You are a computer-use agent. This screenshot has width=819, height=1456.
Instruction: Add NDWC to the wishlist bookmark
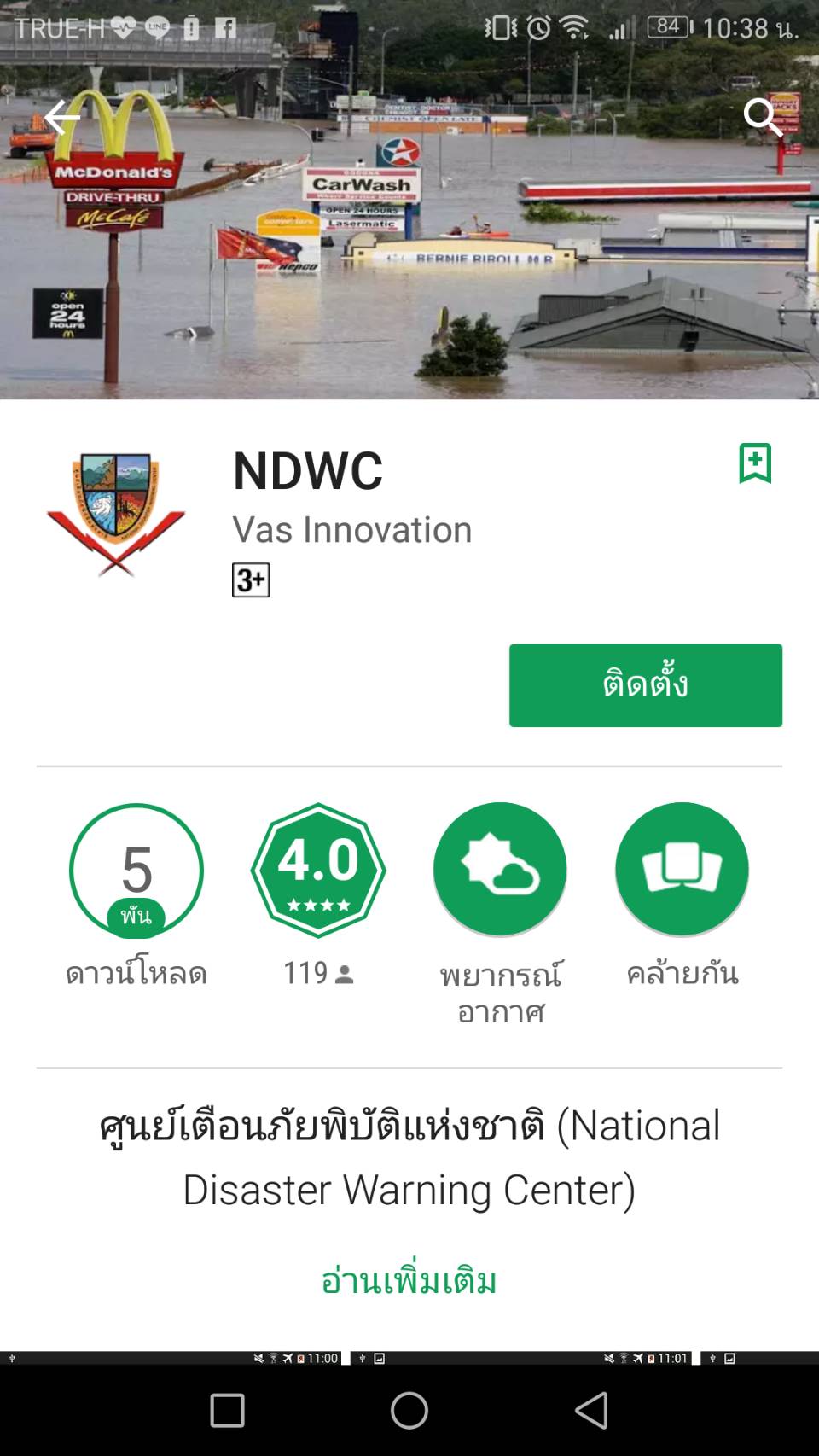755,463
